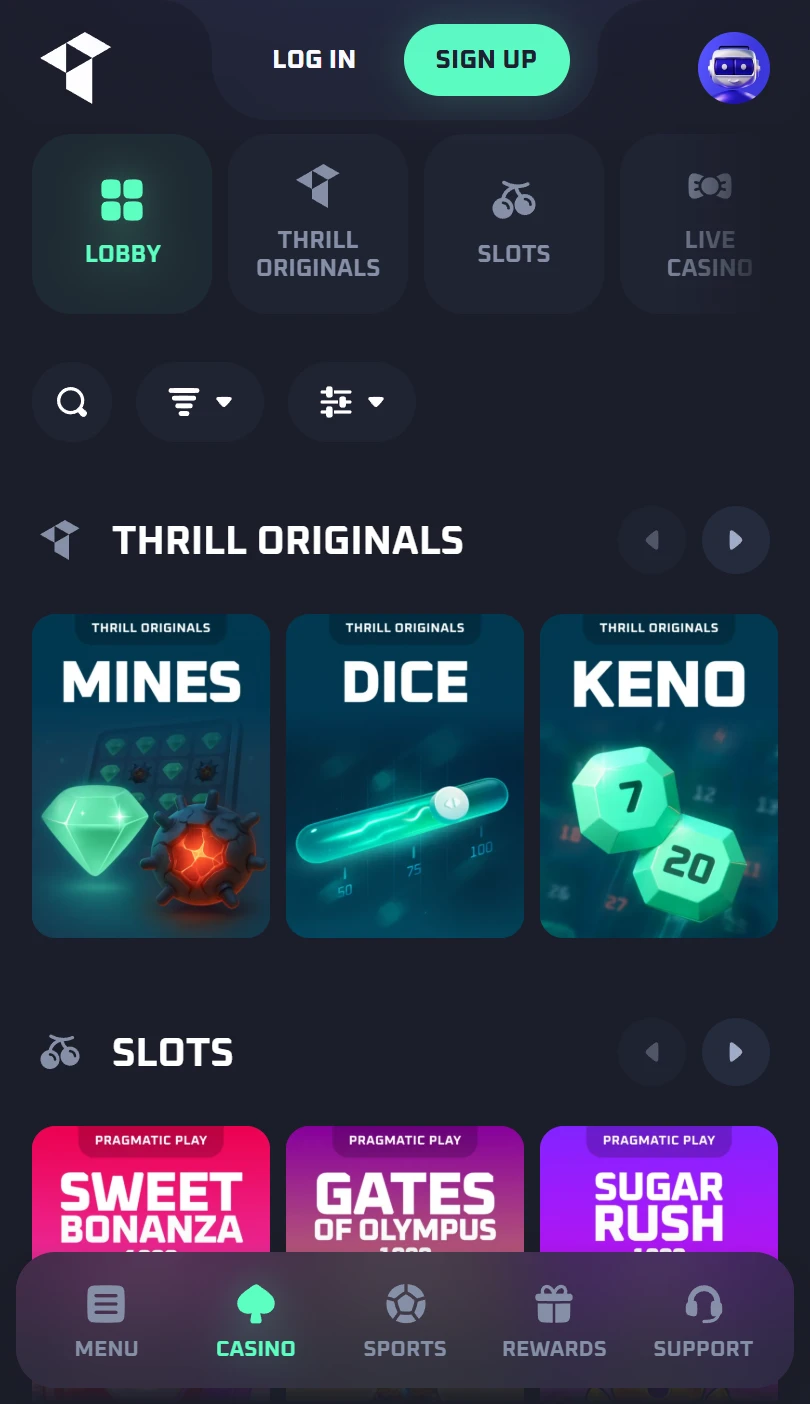Tap the LOG IN button

(314, 59)
